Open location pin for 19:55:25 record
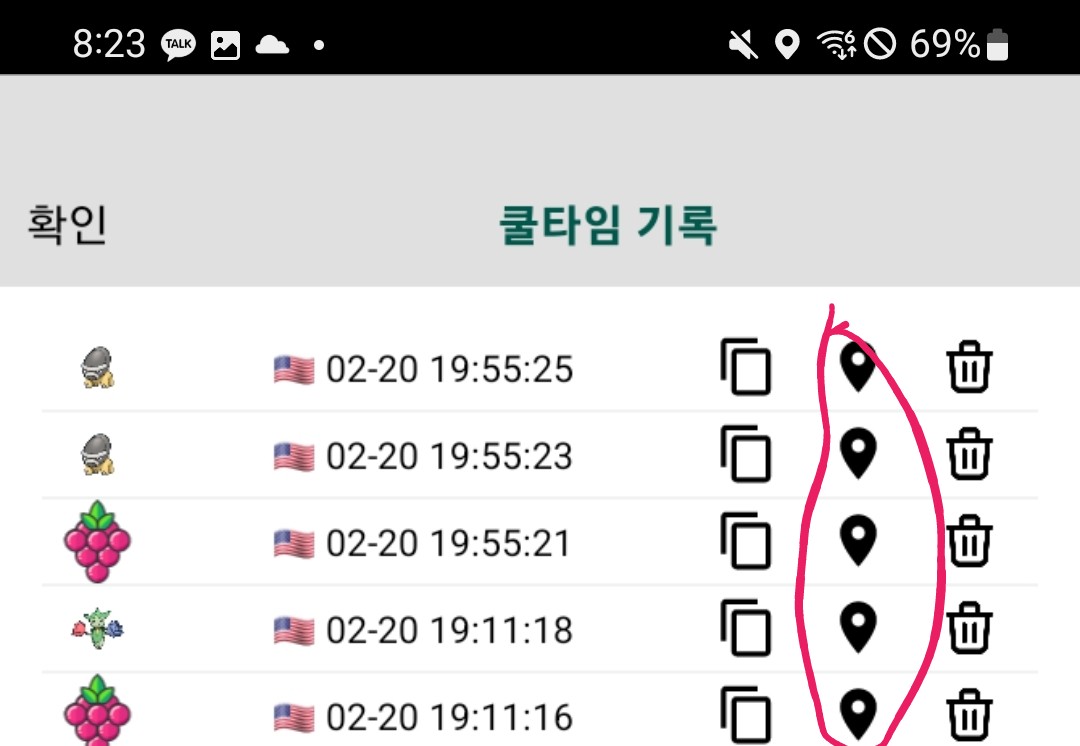 (x=858, y=367)
